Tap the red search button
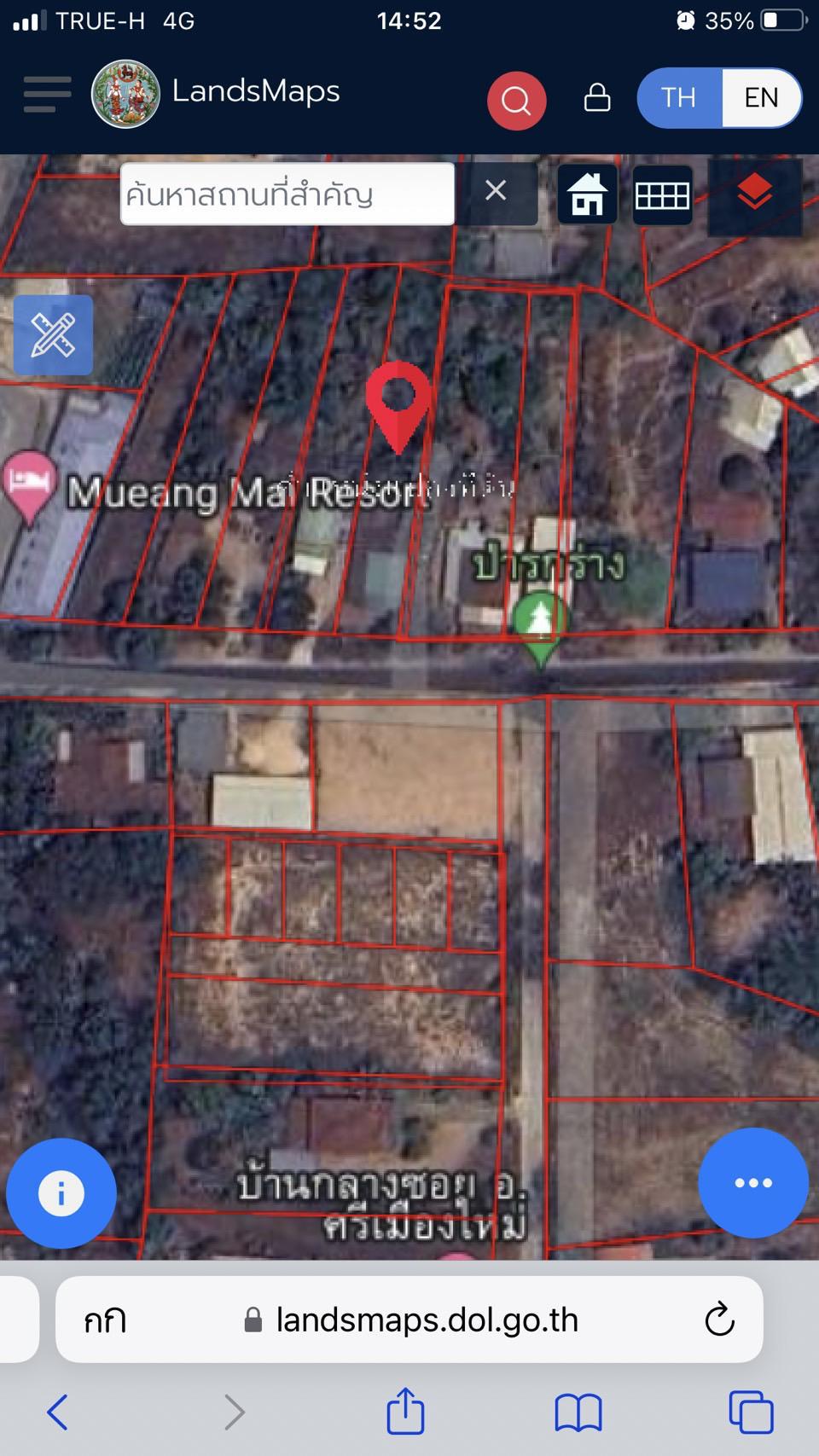The height and width of the screenshot is (1456, 819). click(x=516, y=101)
